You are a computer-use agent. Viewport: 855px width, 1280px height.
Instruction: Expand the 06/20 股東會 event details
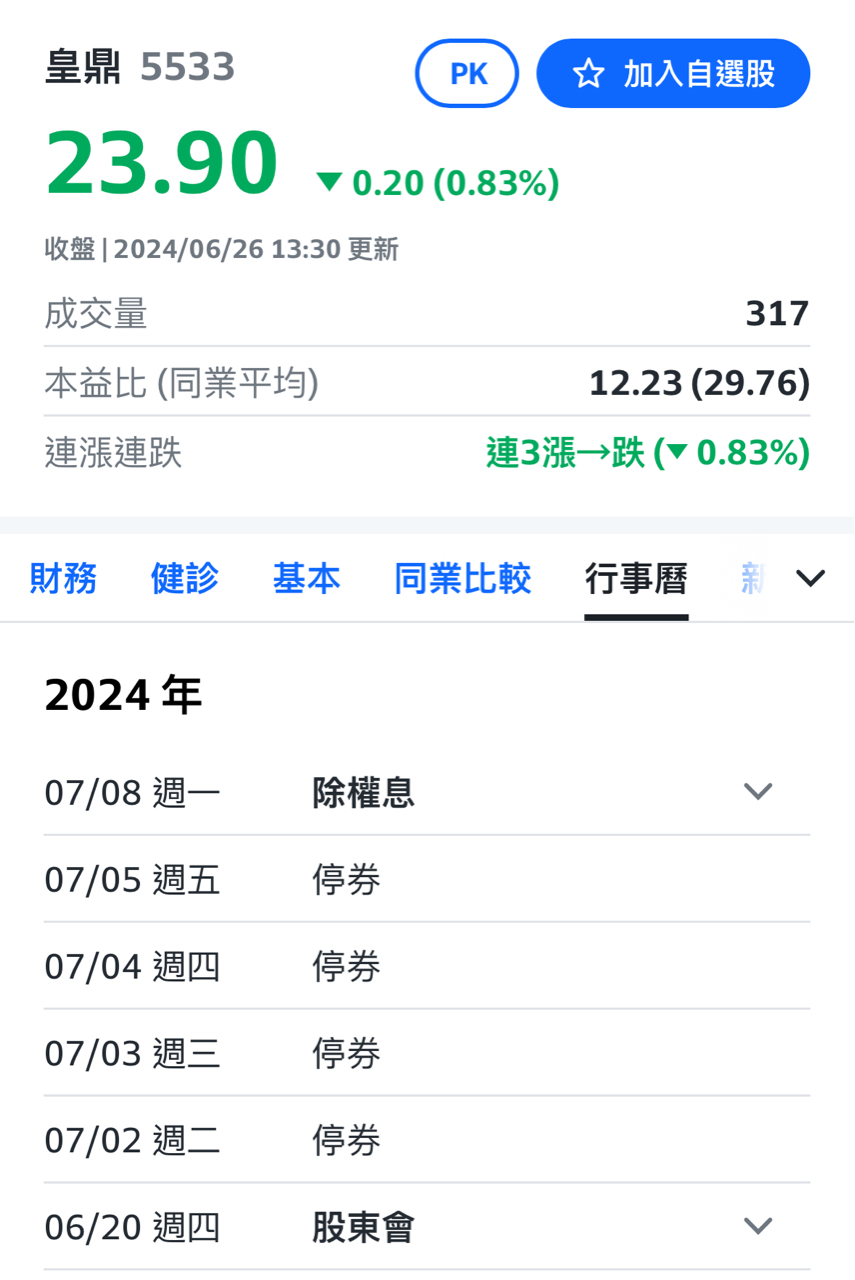(x=758, y=1226)
